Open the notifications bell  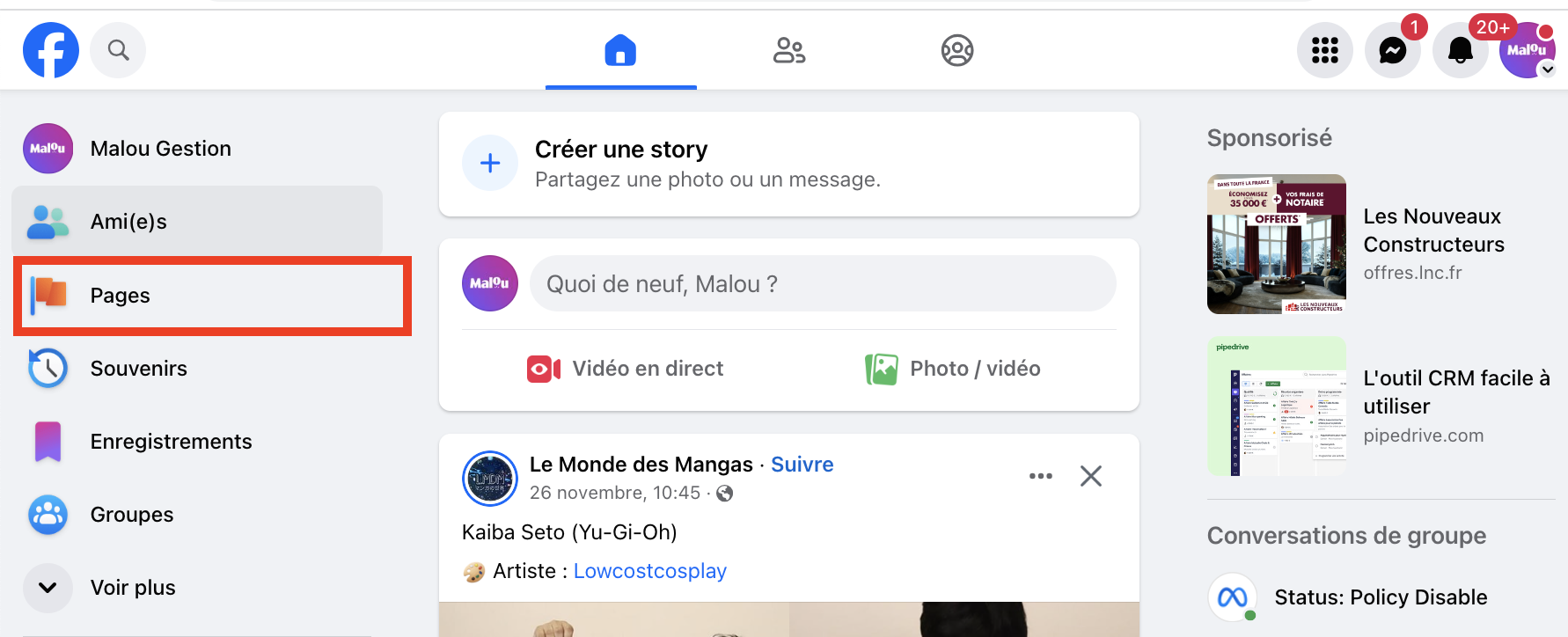tap(1460, 50)
